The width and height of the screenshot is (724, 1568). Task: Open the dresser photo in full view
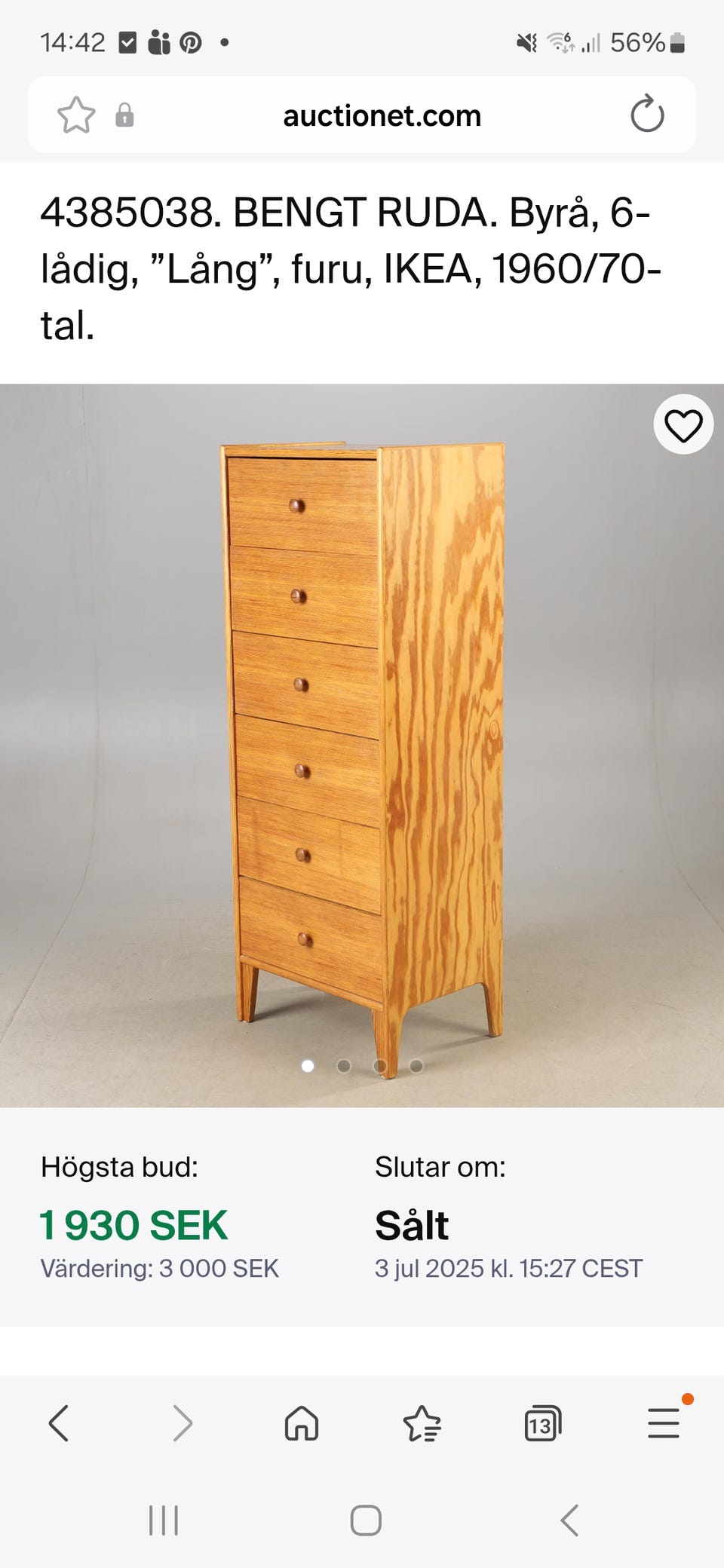pos(362,745)
